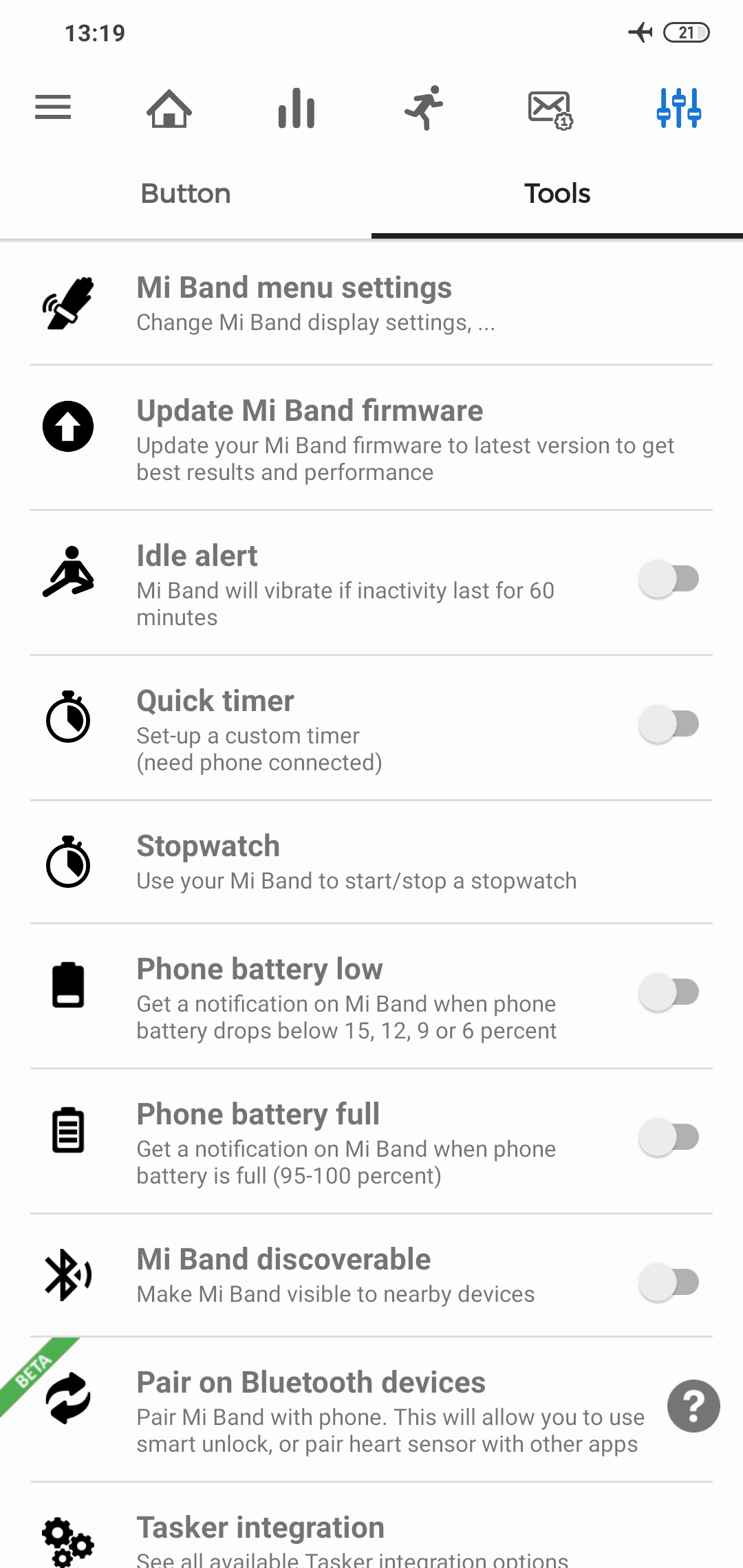Tap the settings sliders icon

click(678, 108)
